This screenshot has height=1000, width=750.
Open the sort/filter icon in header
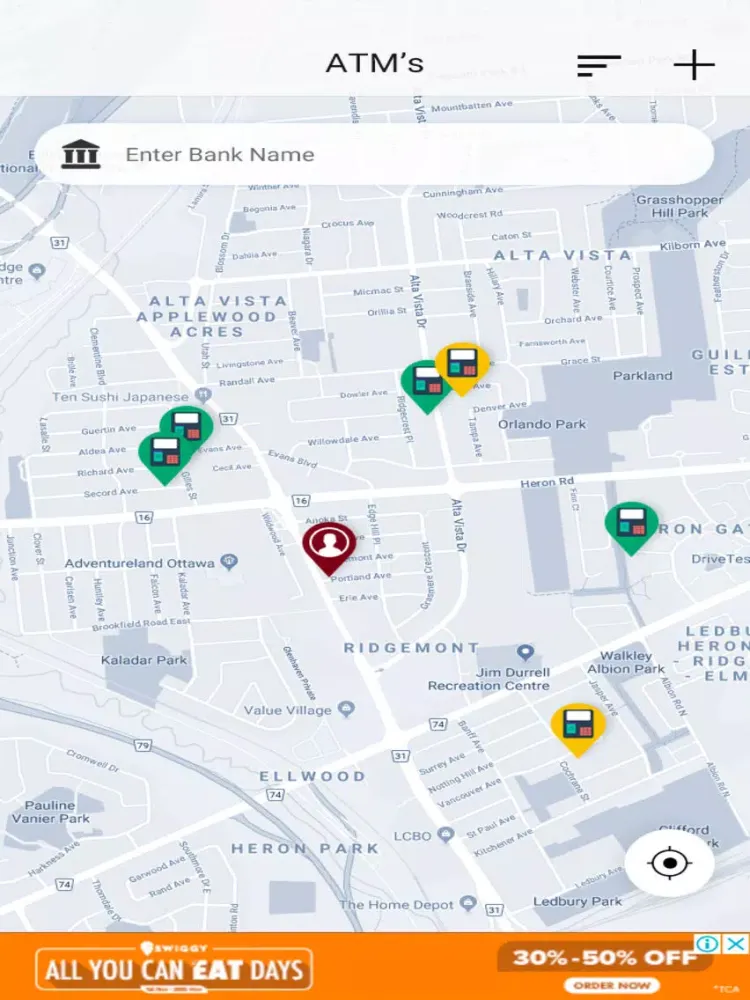598,66
